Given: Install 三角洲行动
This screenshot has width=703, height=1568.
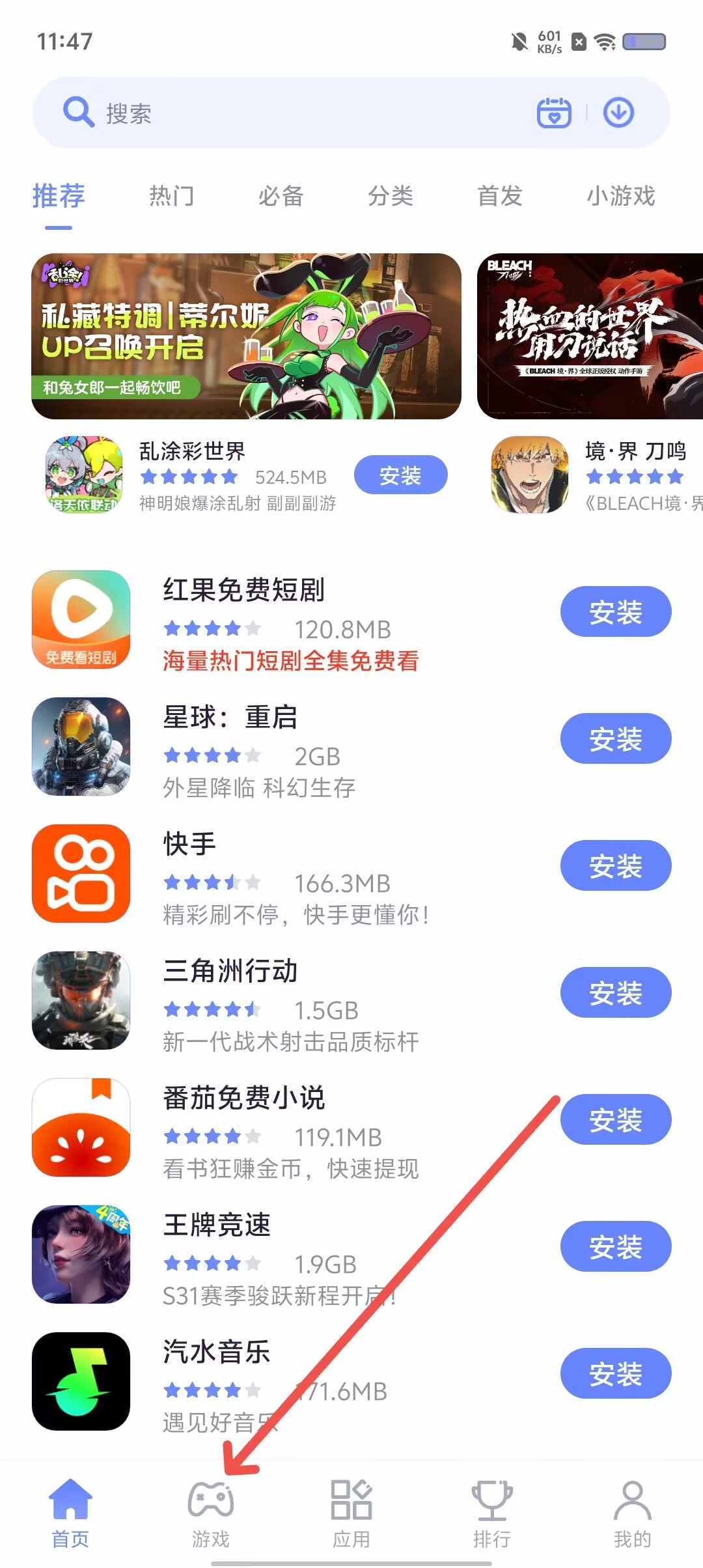Looking at the screenshot, I should pos(615,992).
